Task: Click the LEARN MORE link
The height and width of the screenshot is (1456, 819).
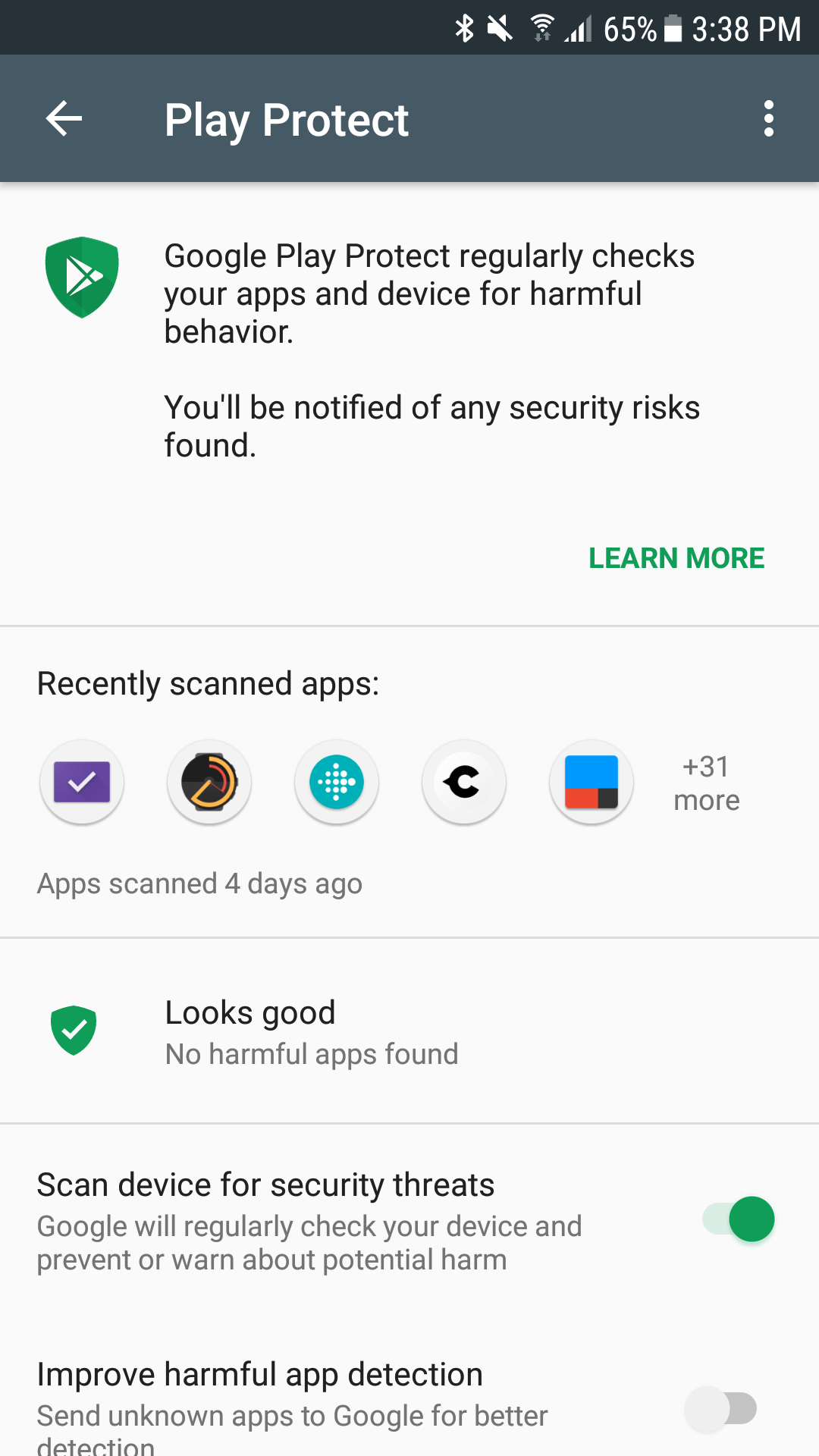Action: click(x=677, y=559)
